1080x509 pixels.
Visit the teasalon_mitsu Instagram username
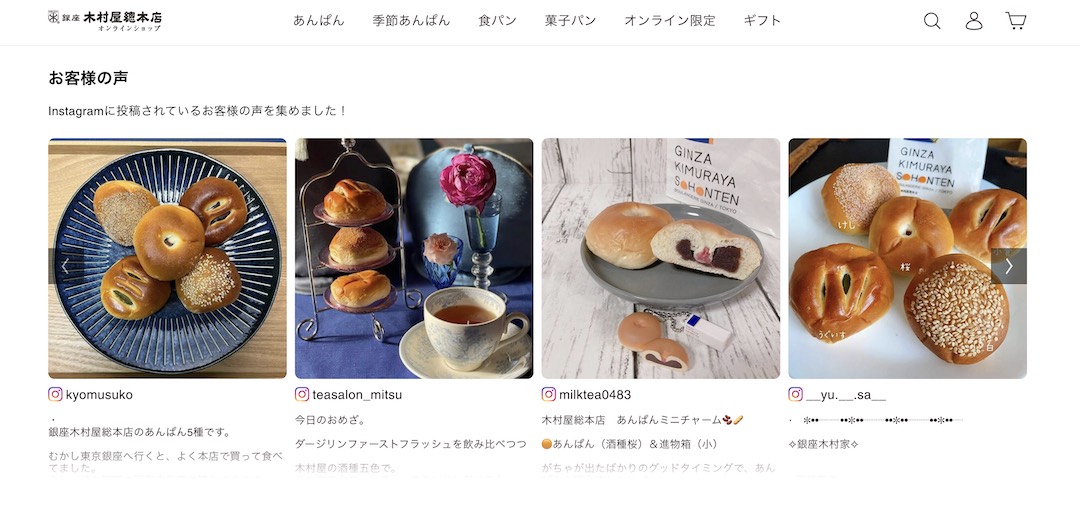[357, 395]
